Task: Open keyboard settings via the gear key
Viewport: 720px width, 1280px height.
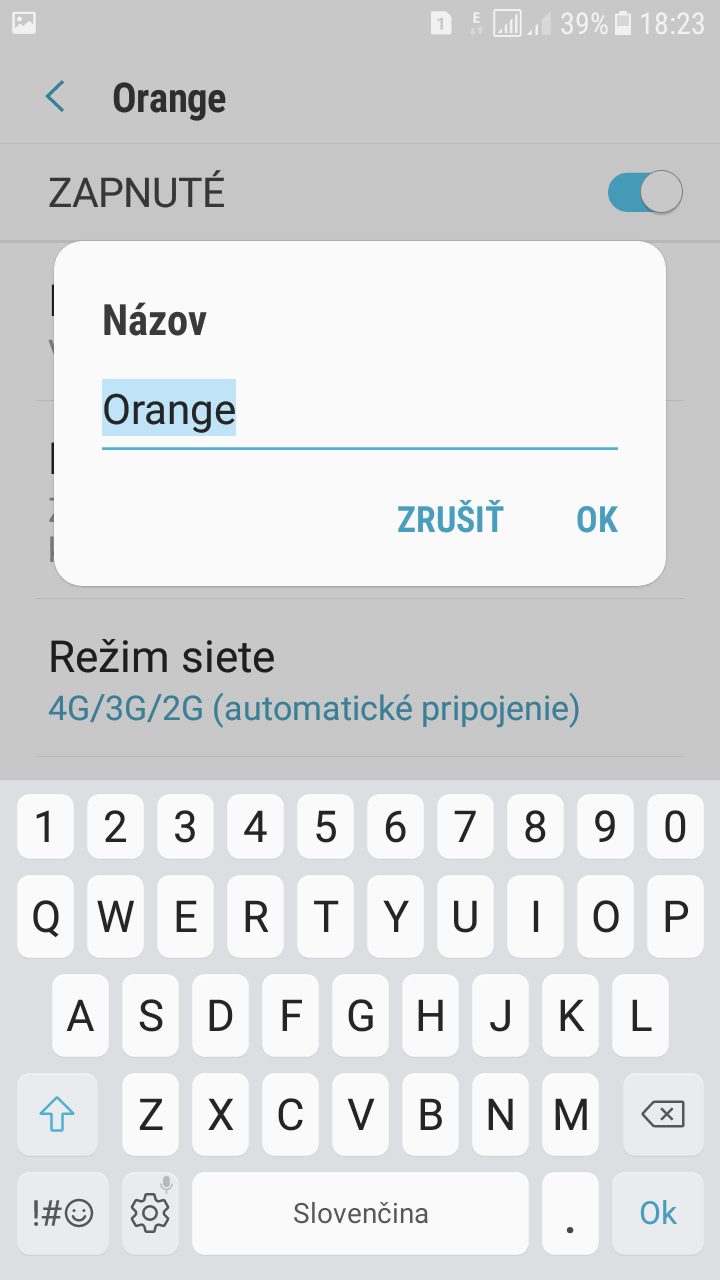Action: (150, 1213)
